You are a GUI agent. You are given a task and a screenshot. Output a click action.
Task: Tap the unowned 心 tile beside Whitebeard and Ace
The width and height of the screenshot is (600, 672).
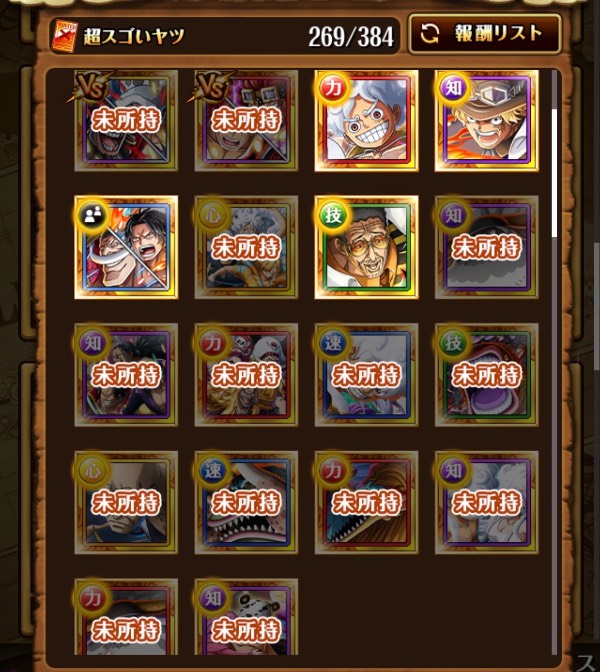point(246,247)
